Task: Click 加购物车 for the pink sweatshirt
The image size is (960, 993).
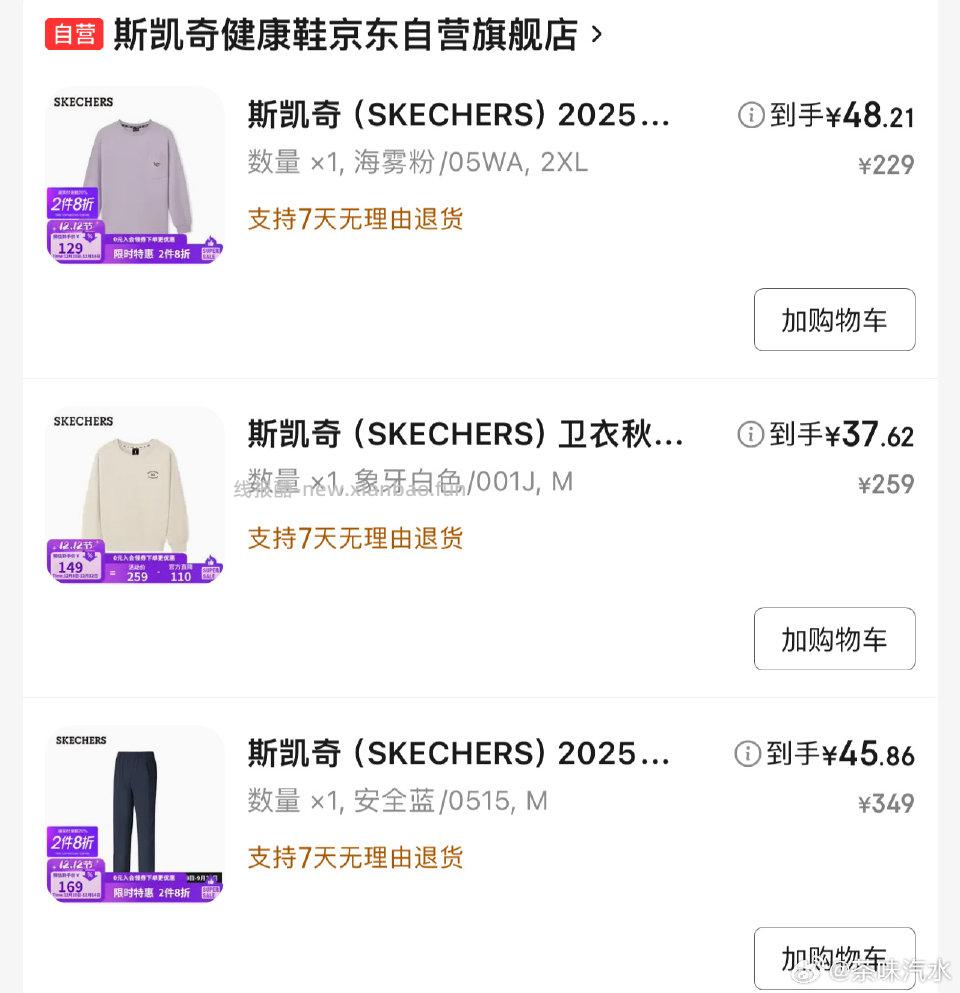Action: 834,320
